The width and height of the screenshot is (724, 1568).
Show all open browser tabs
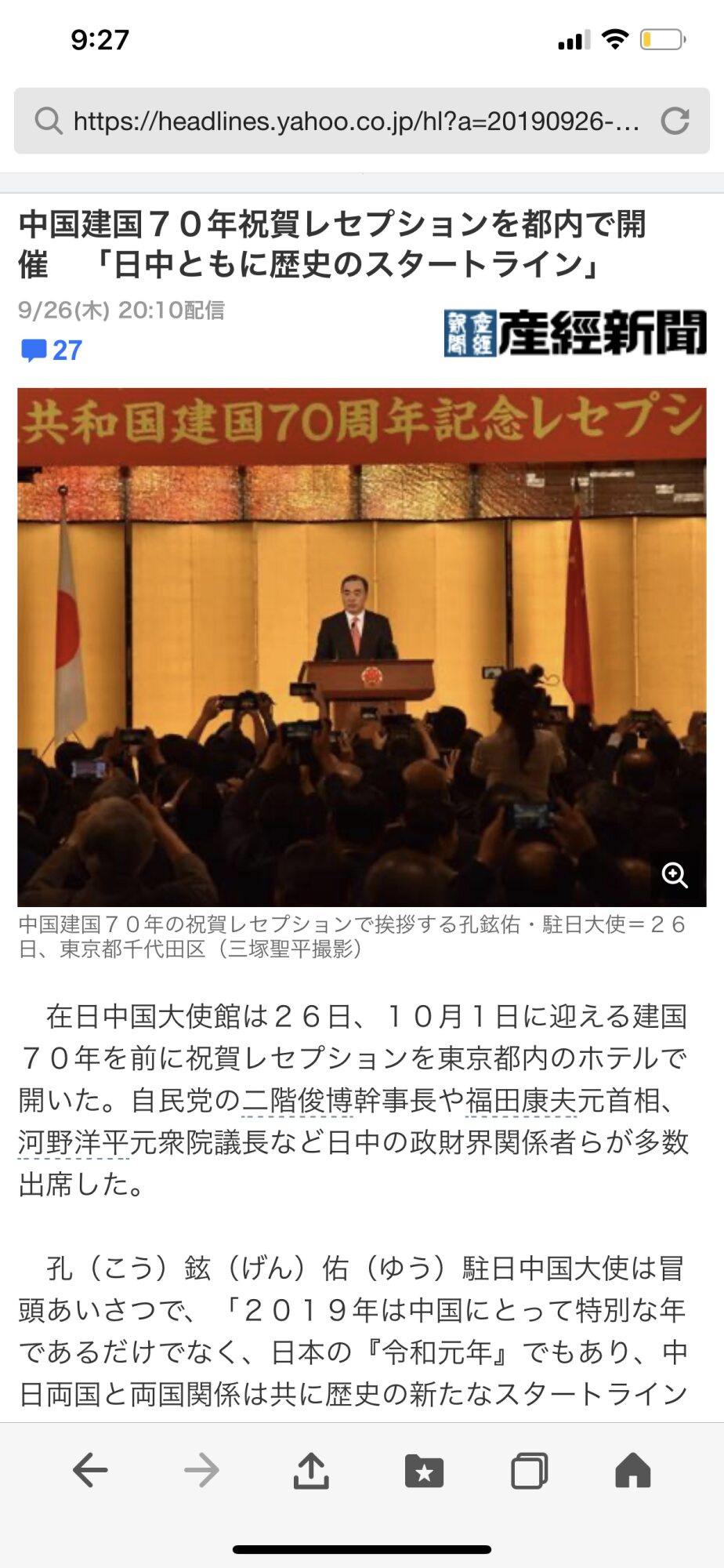tap(529, 1470)
